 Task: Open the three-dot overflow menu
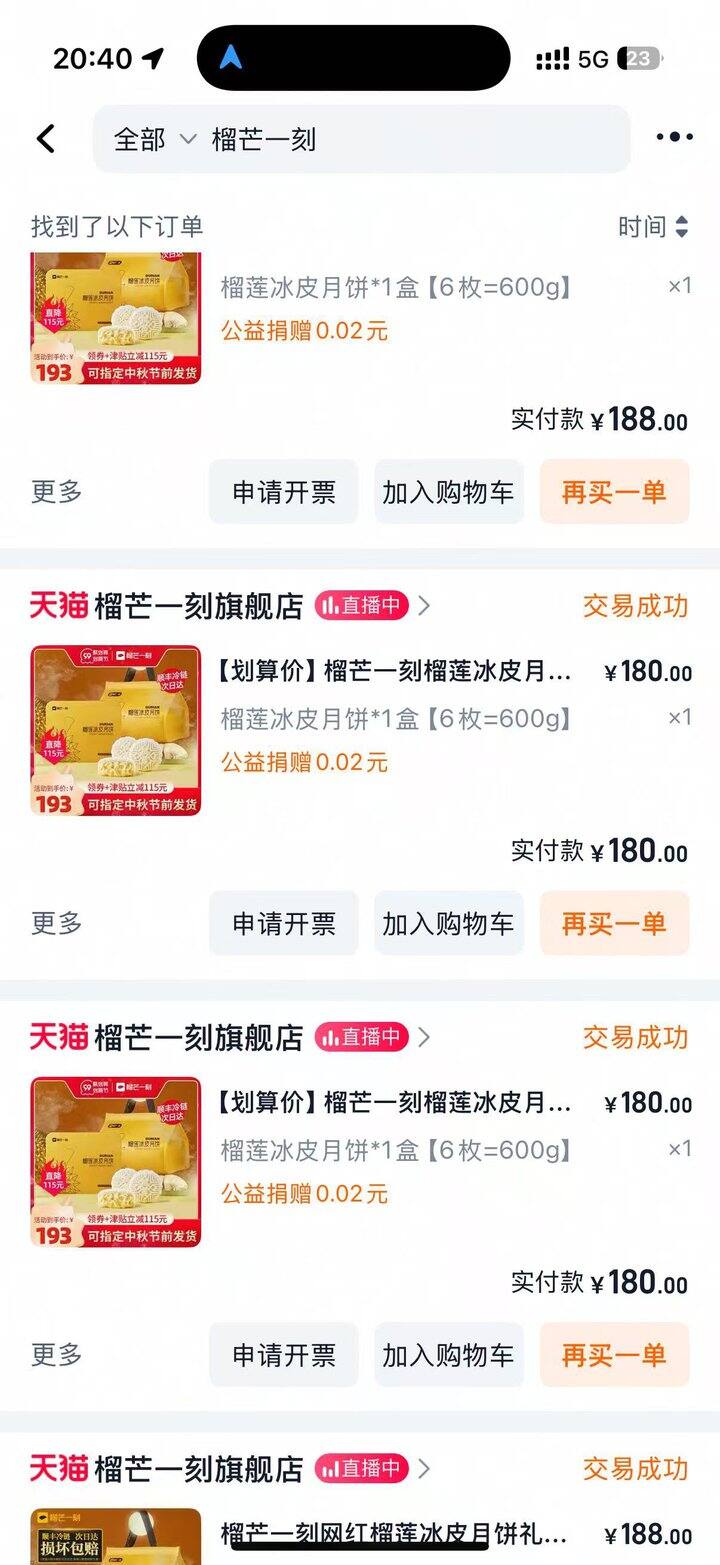tap(674, 138)
